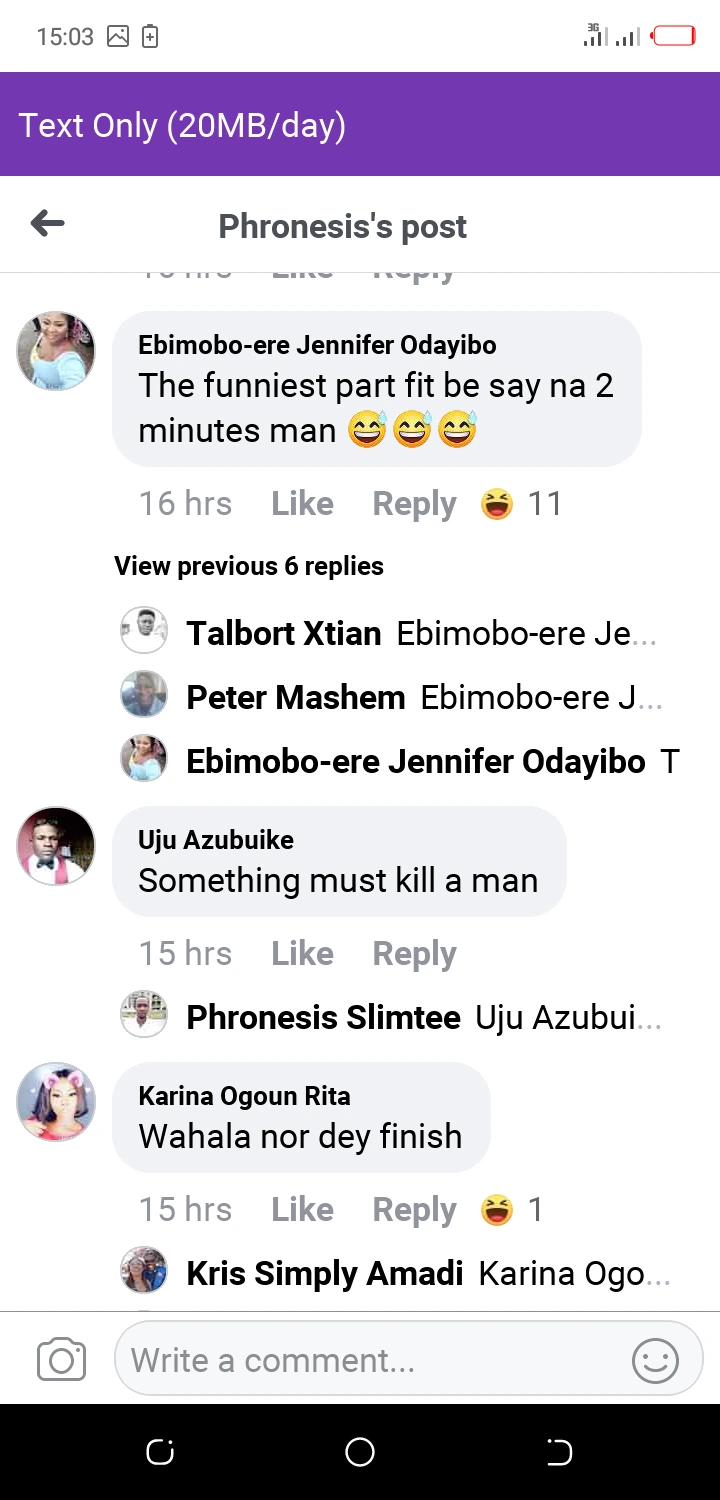Like Ebimobo-ere Jennifer Odayibo's comment
This screenshot has height=1500, width=720.
point(302,504)
